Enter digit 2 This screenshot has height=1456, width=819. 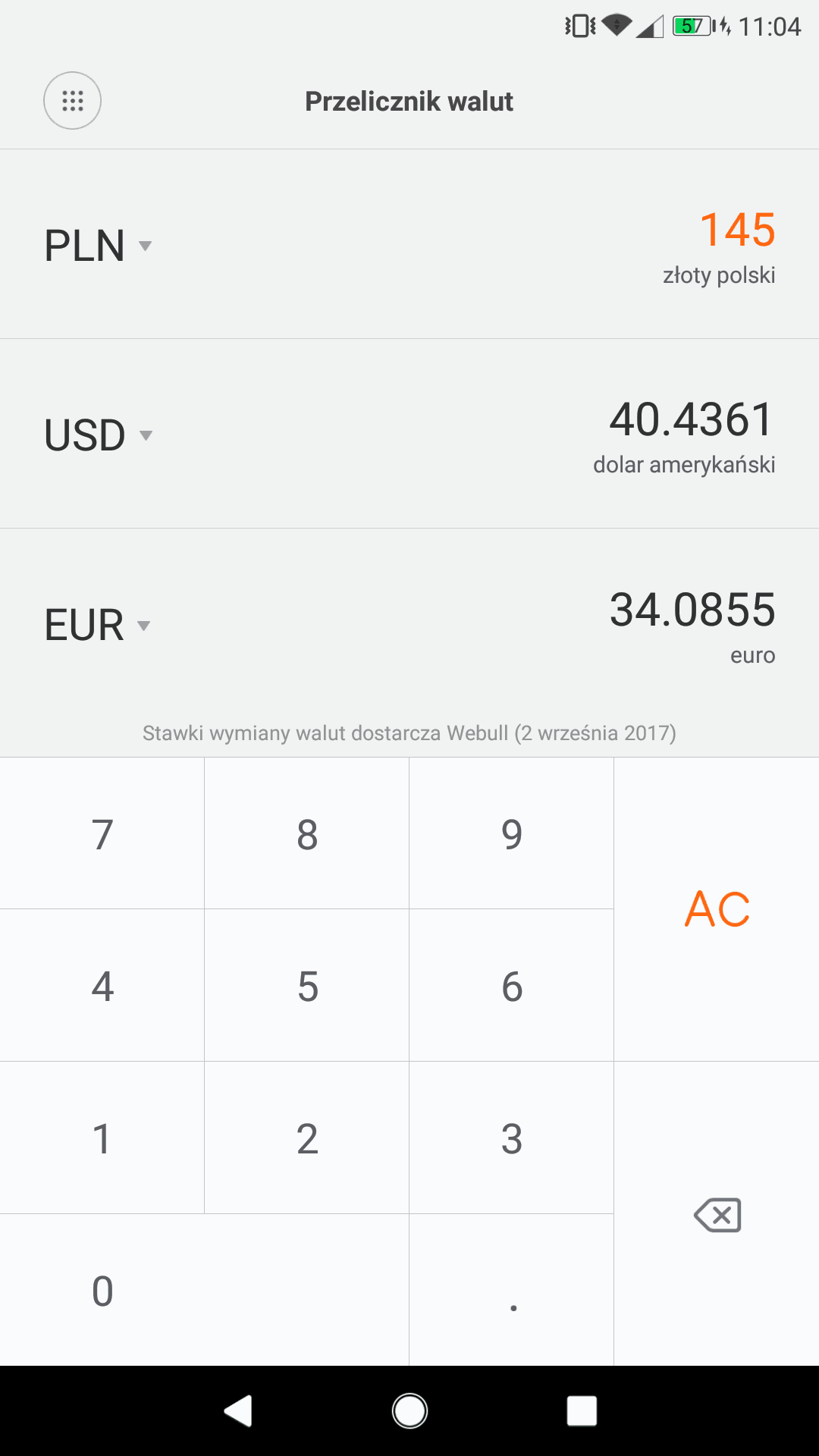pos(307,1137)
